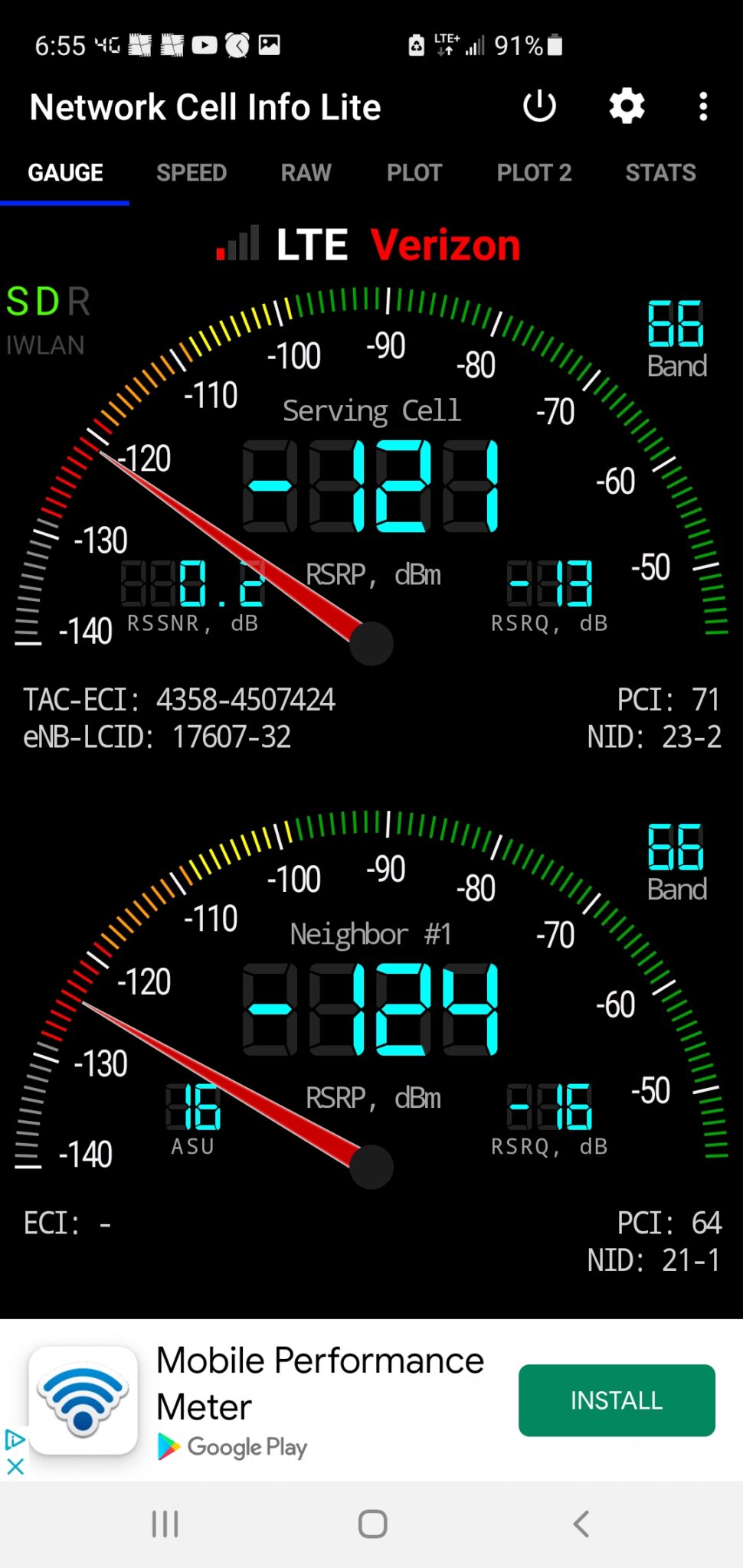Open the overflow menu

[703, 106]
